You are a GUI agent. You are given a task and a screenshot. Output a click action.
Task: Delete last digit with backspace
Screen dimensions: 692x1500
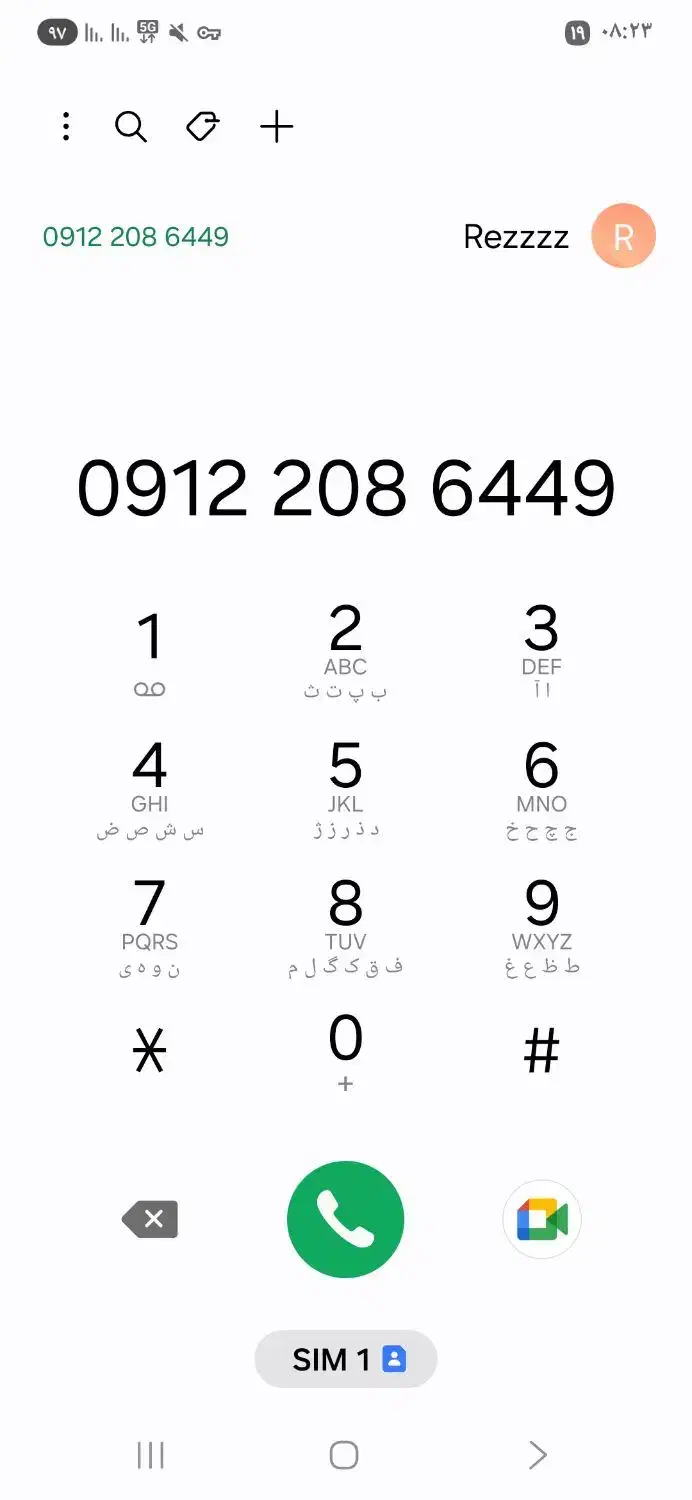pos(150,1219)
